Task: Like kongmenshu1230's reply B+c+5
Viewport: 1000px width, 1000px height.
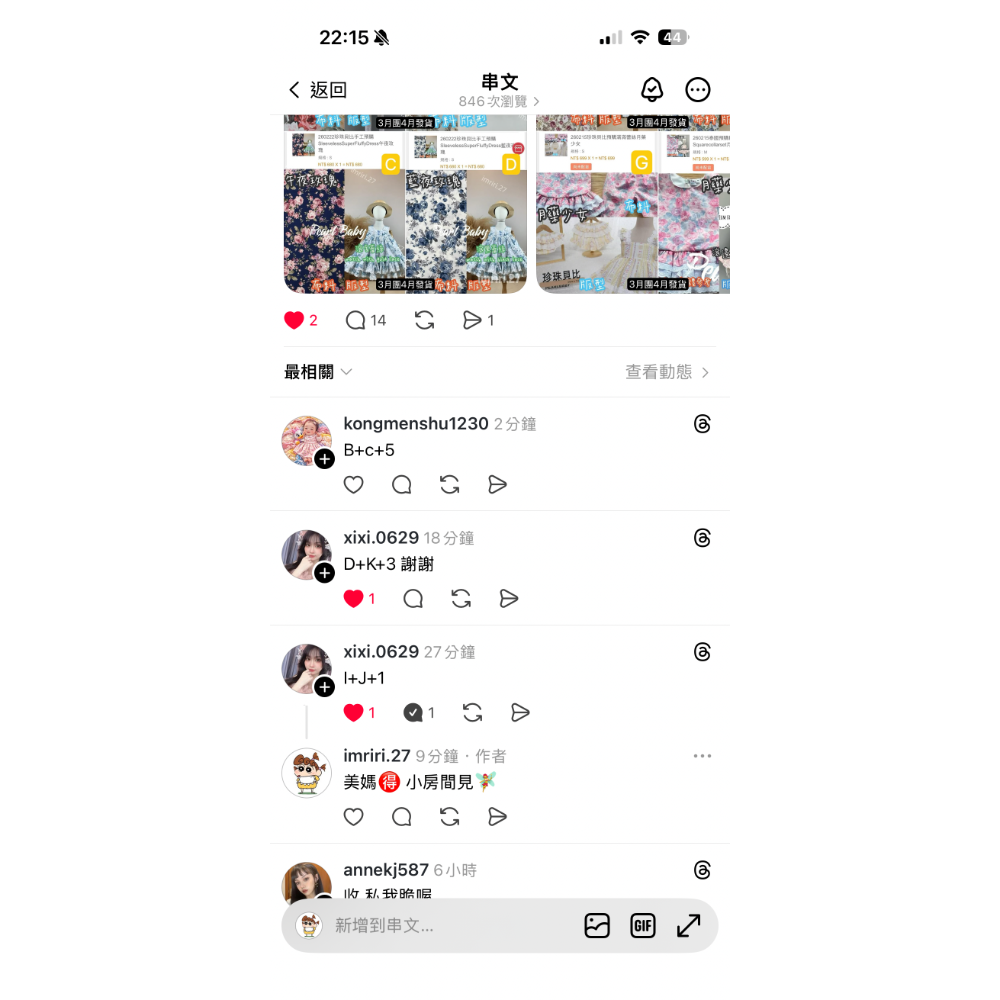Action: 353,484
